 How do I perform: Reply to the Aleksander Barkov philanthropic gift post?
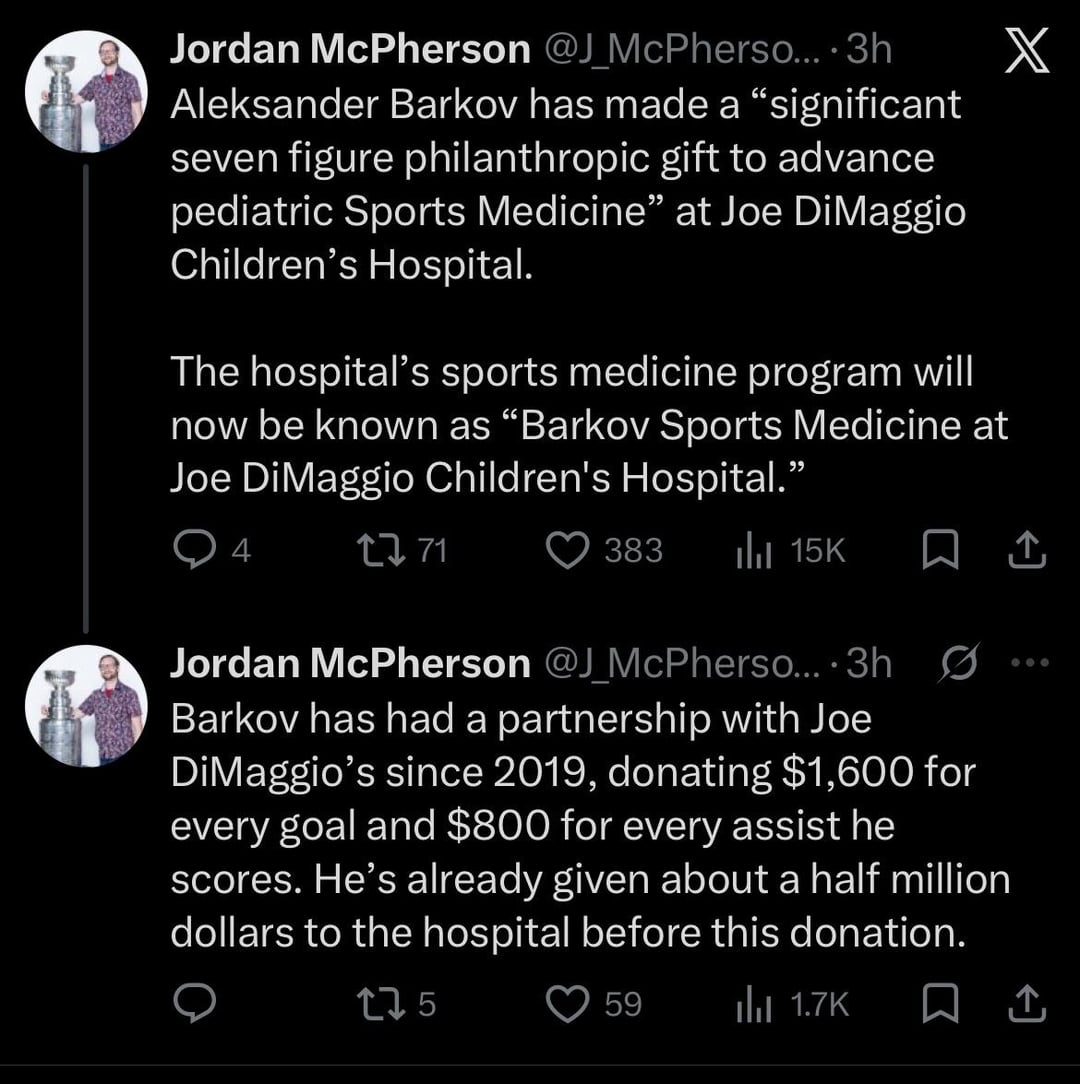point(192,550)
